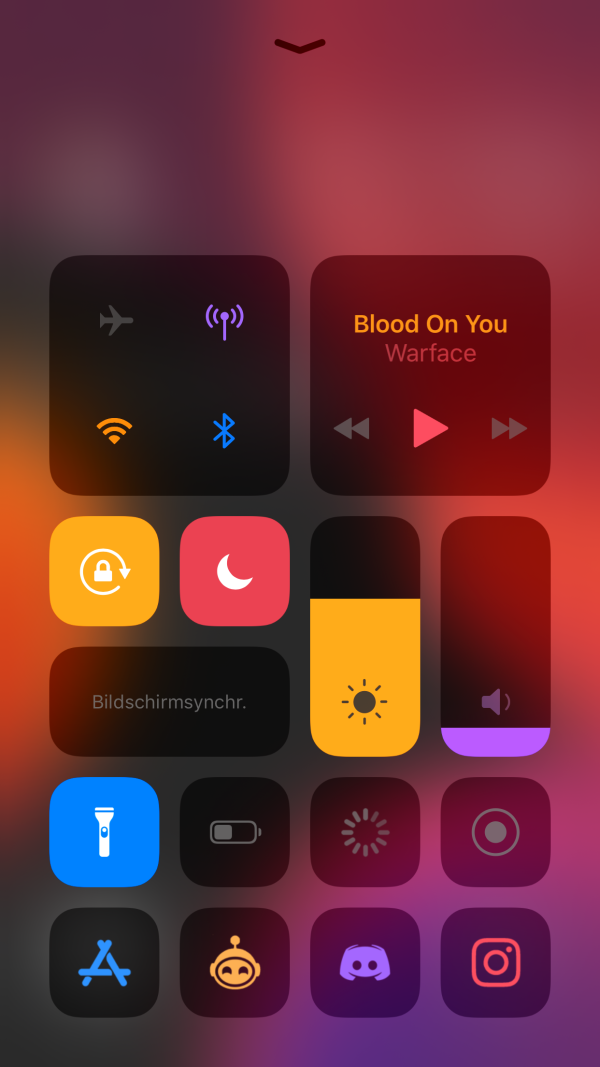Turn off Bluetooth
The height and width of the screenshot is (1067, 600).
(x=224, y=430)
